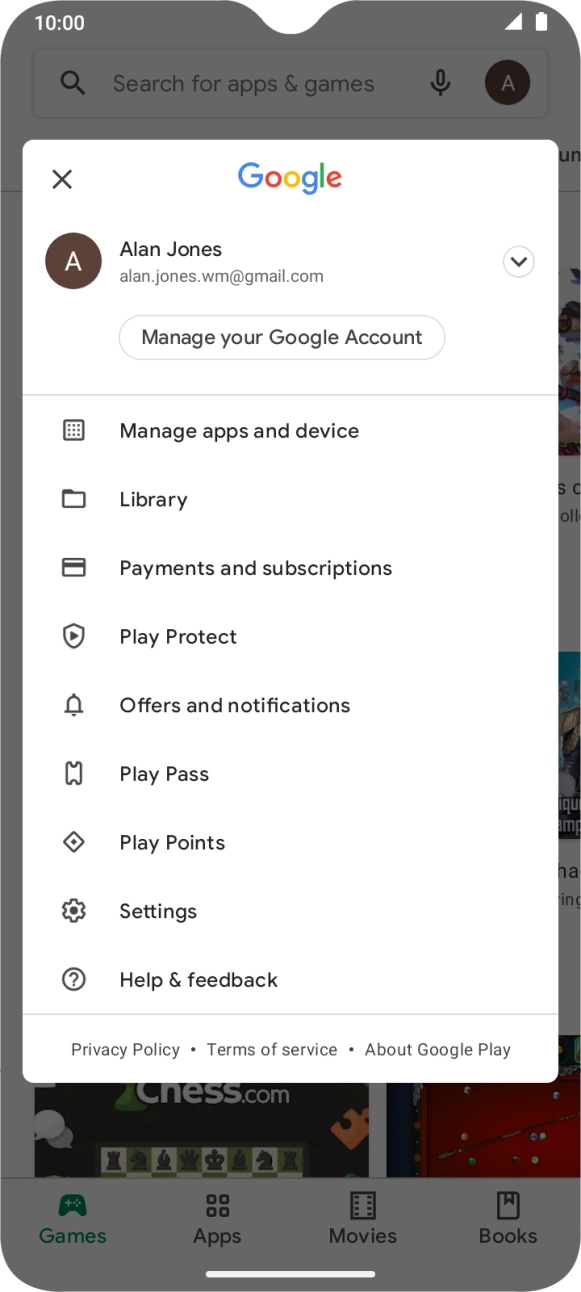Image resolution: width=581 pixels, height=1292 pixels.
Task: Open the Library row
Action: [290, 499]
